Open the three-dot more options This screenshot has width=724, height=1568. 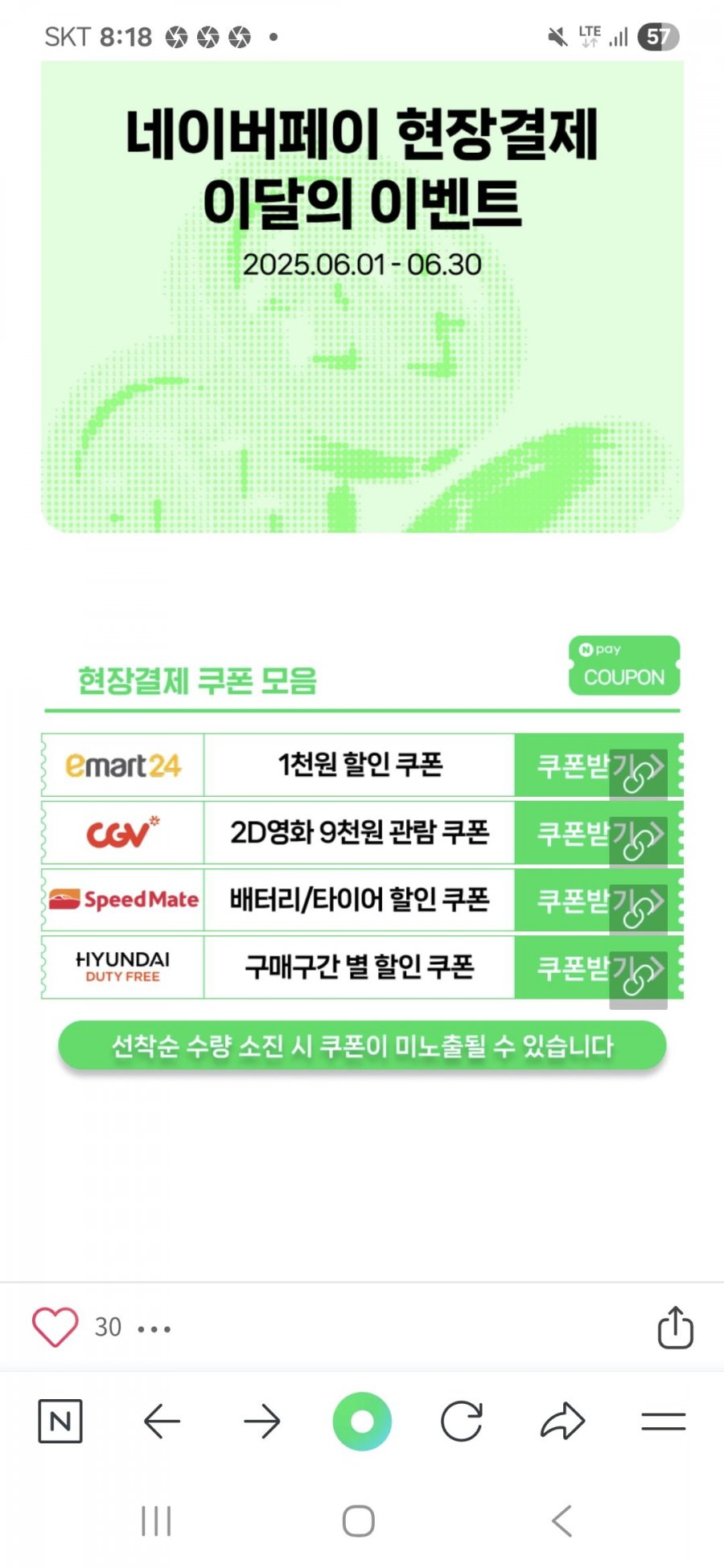click(154, 1329)
